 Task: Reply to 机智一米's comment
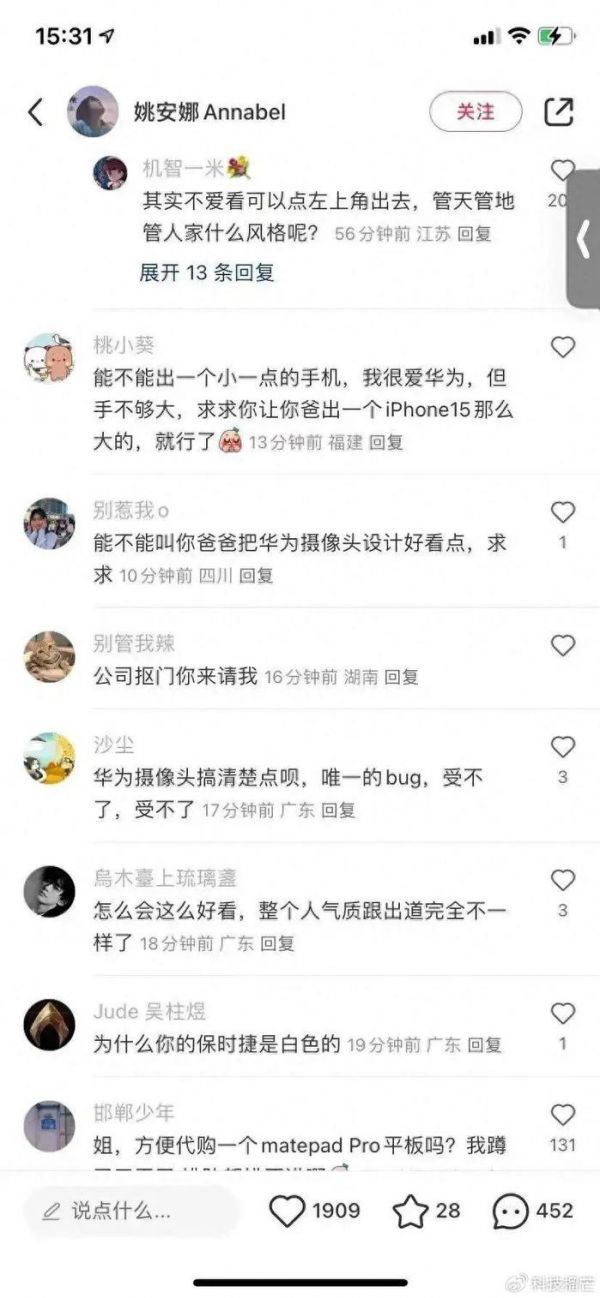tap(474, 235)
